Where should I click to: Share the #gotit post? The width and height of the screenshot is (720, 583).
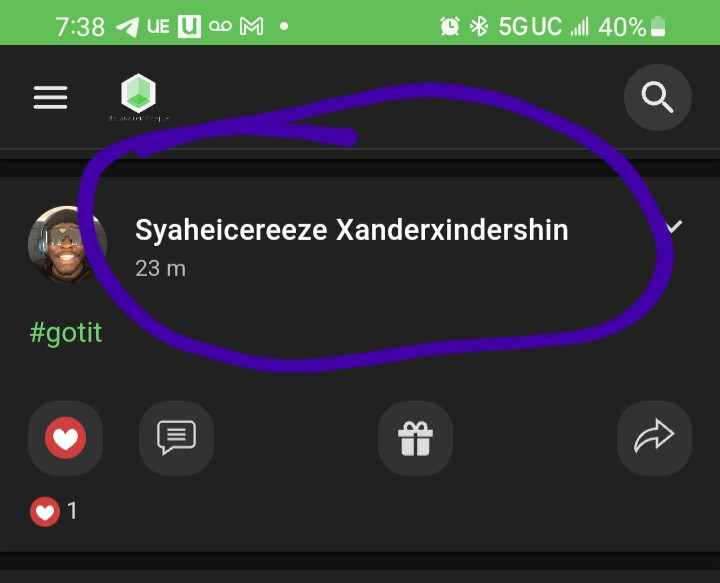(654, 438)
